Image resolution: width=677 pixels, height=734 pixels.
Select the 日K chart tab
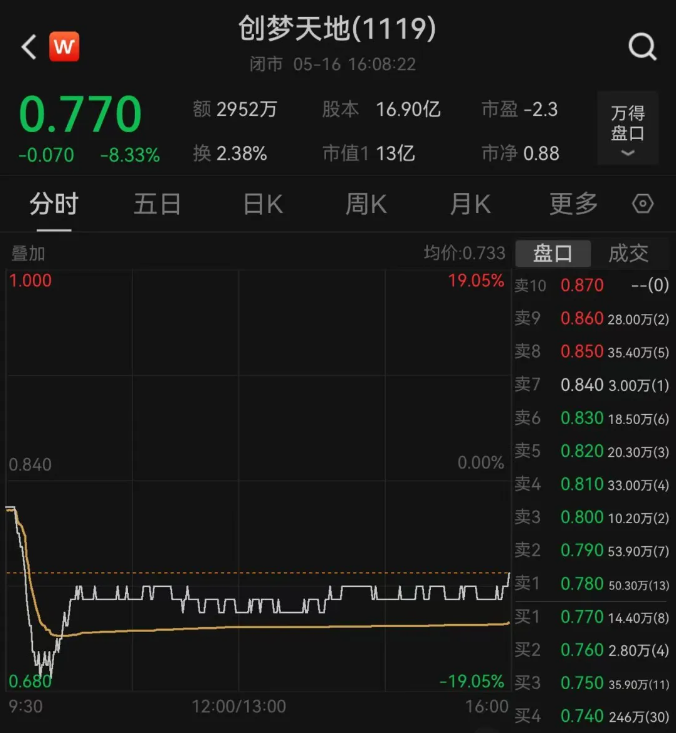pyautogui.click(x=262, y=204)
